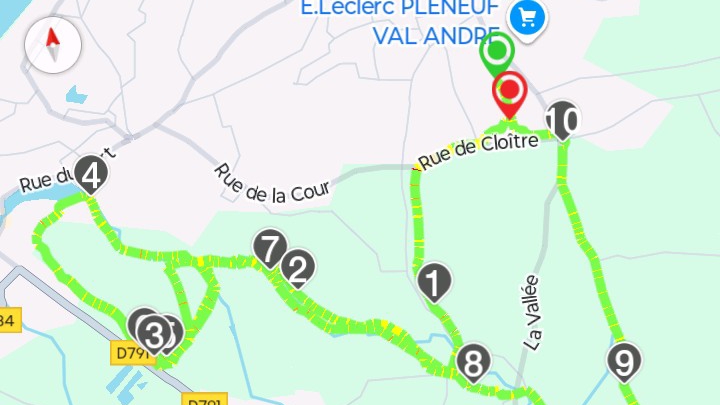Tap kilometer marker 8 on the route
The height and width of the screenshot is (405, 720).
coord(472,360)
